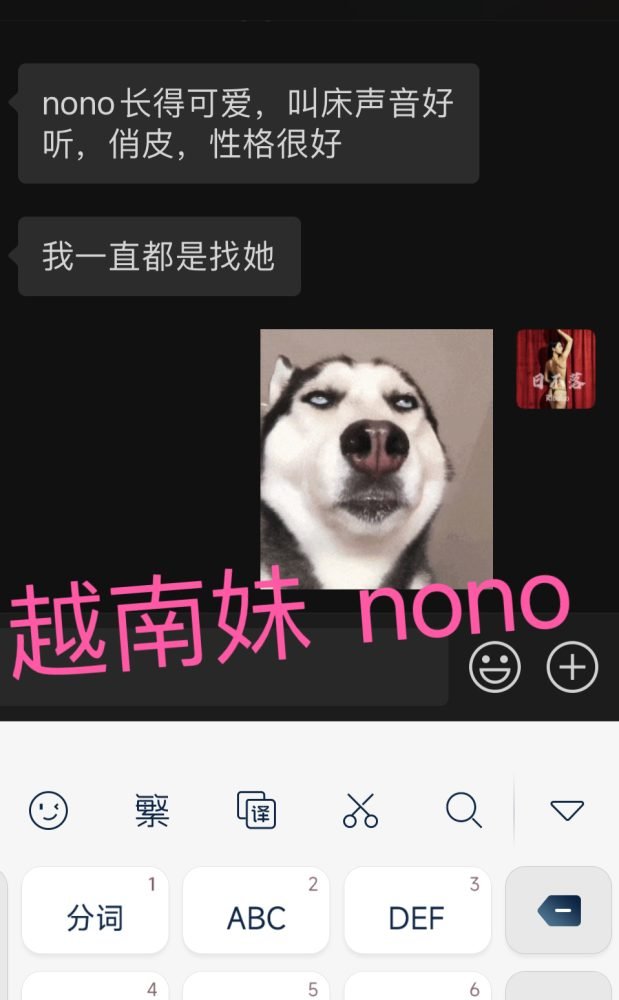619x1000 pixels.
Task: Open the scissors clipboard tool
Action: 360,810
